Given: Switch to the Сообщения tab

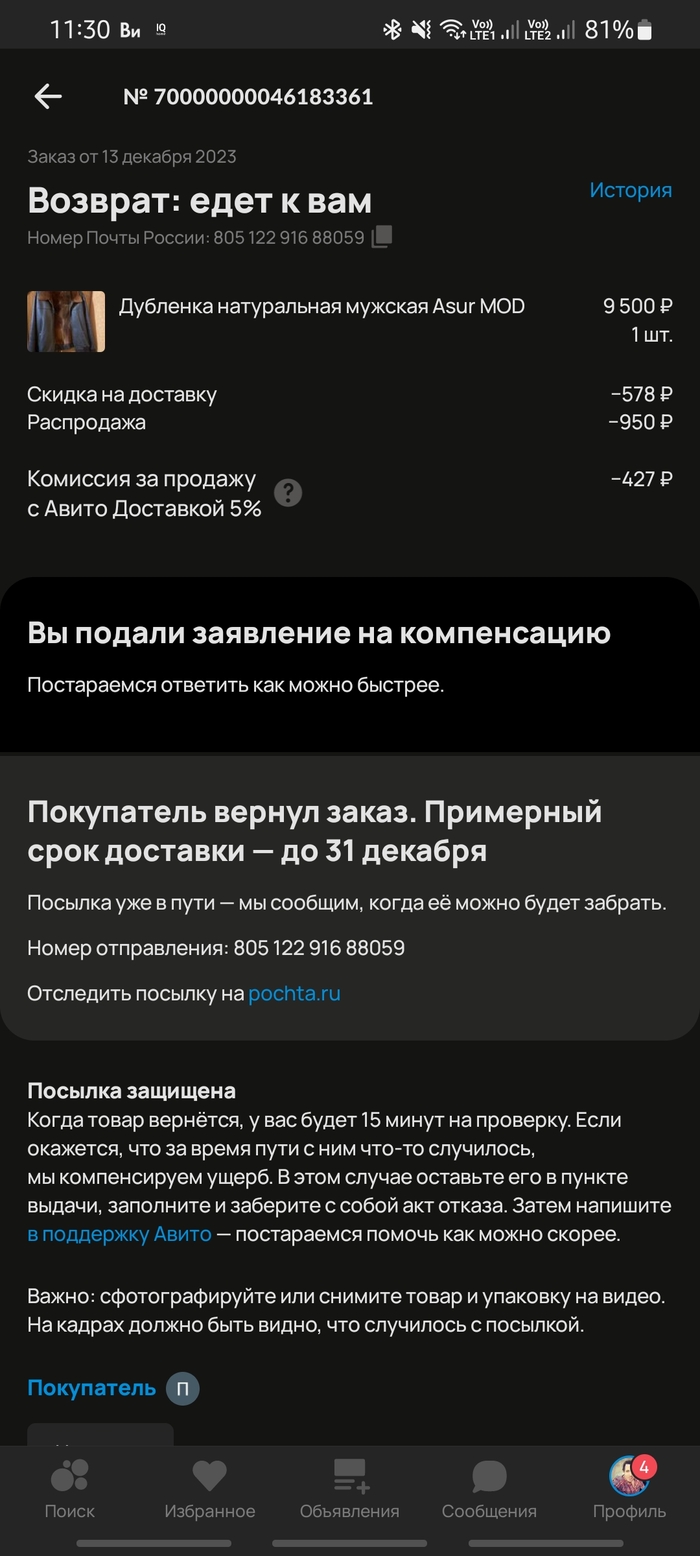Looking at the screenshot, I should point(489,1488).
